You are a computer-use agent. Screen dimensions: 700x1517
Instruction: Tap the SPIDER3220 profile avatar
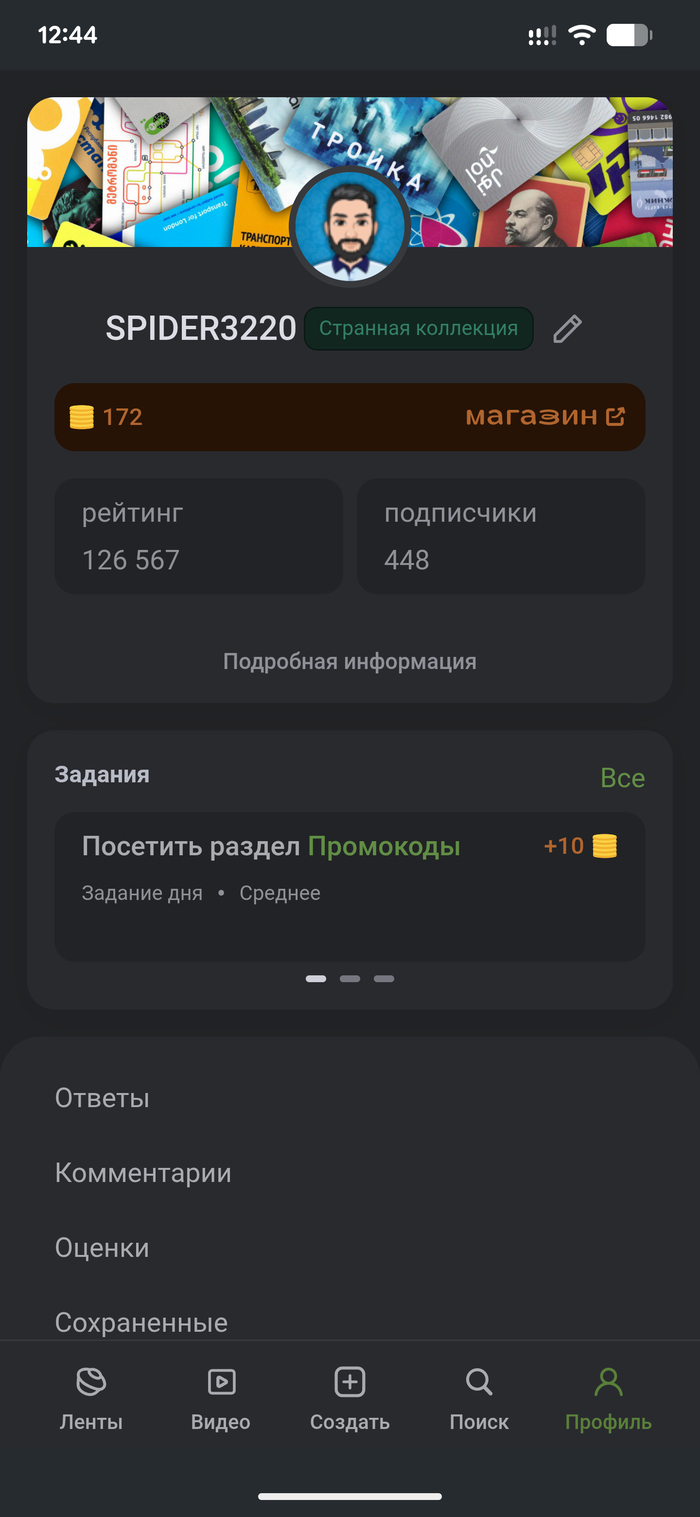pyautogui.click(x=349, y=227)
